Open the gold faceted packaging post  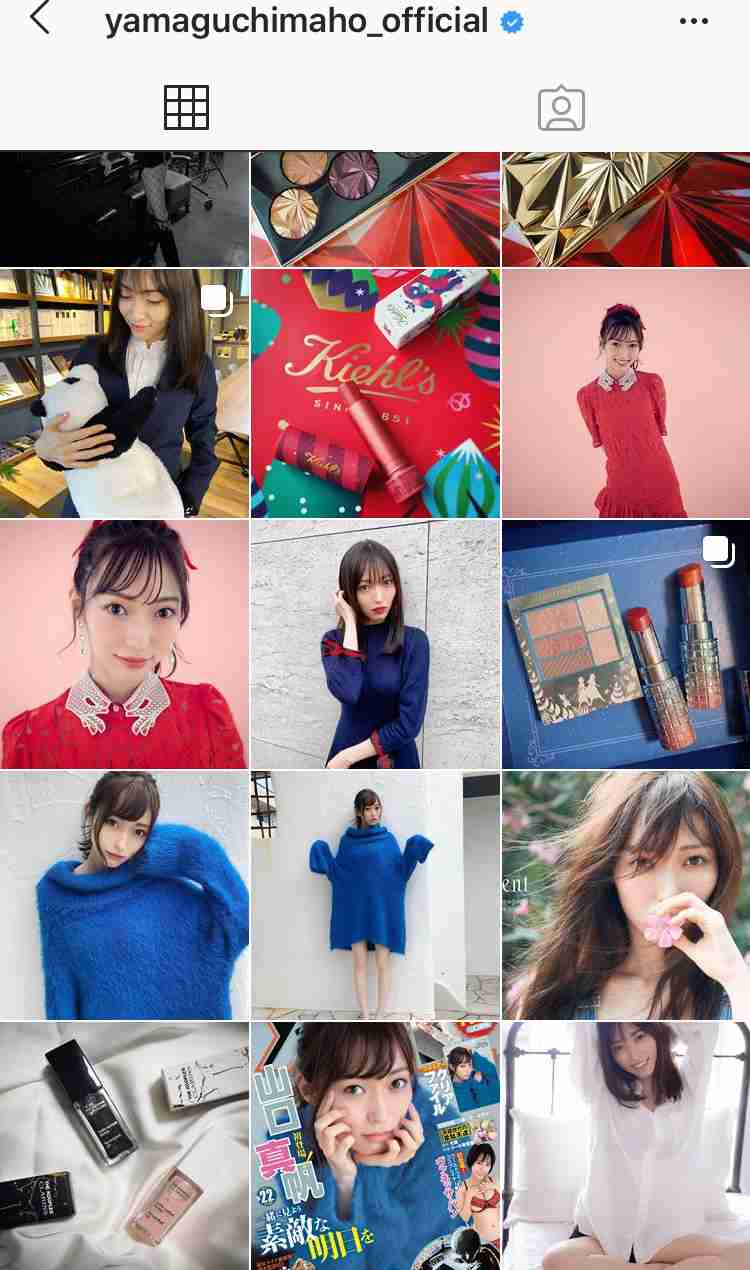[626, 209]
